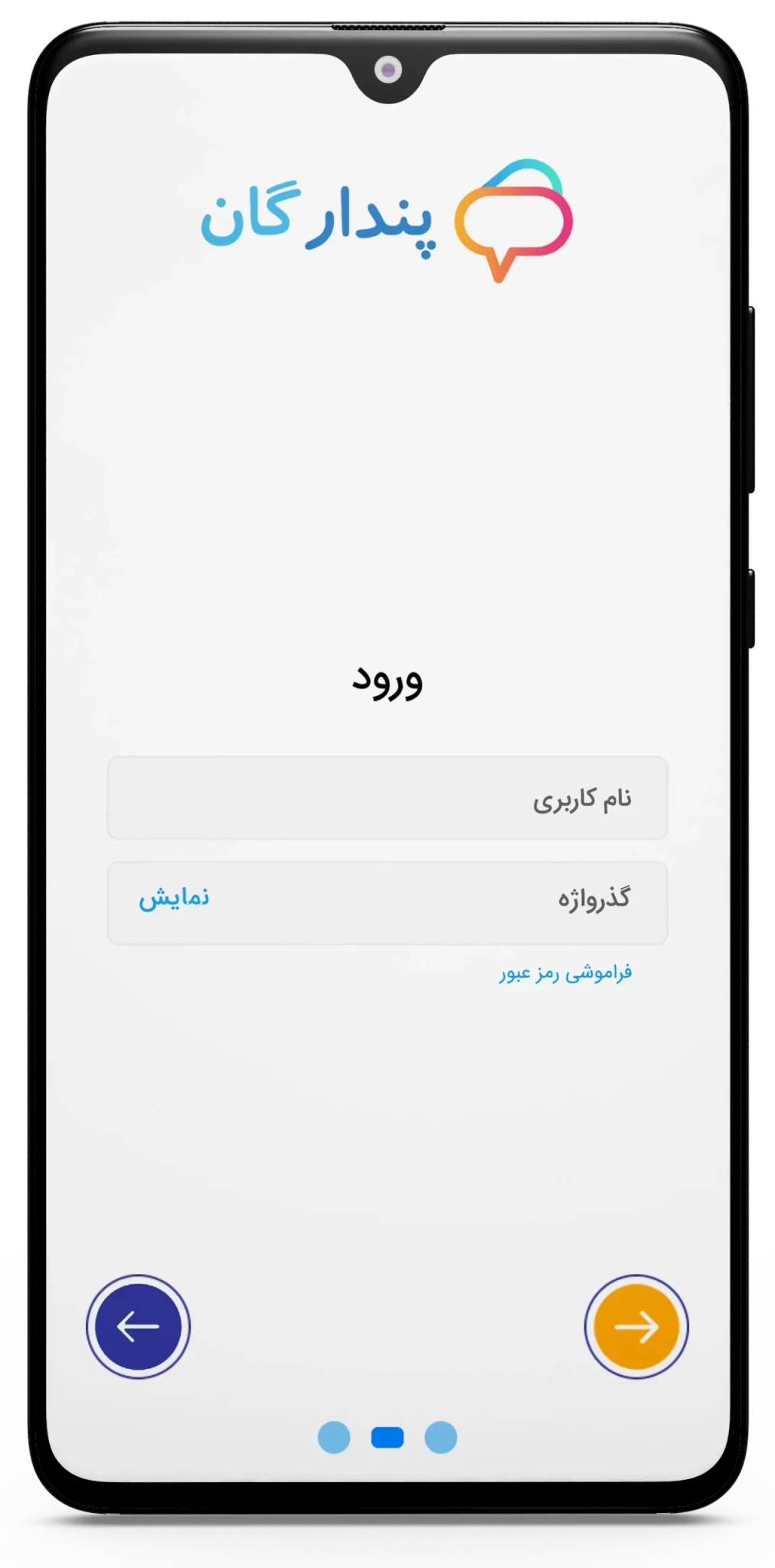Tap the dark blue left arrow button
The width and height of the screenshot is (775, 1568).
click(138, 1327)
